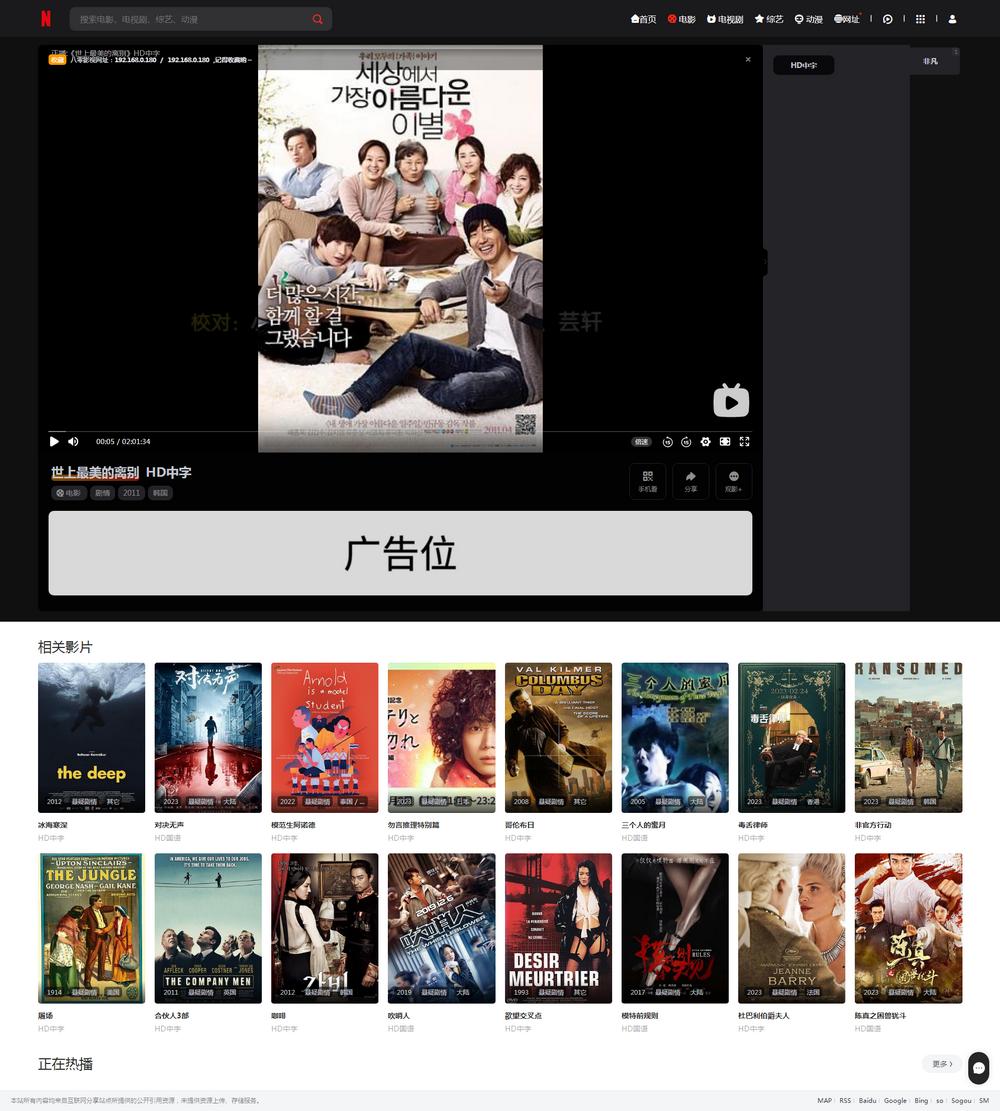Go to 首页 home page

click(x=643, y=19)
